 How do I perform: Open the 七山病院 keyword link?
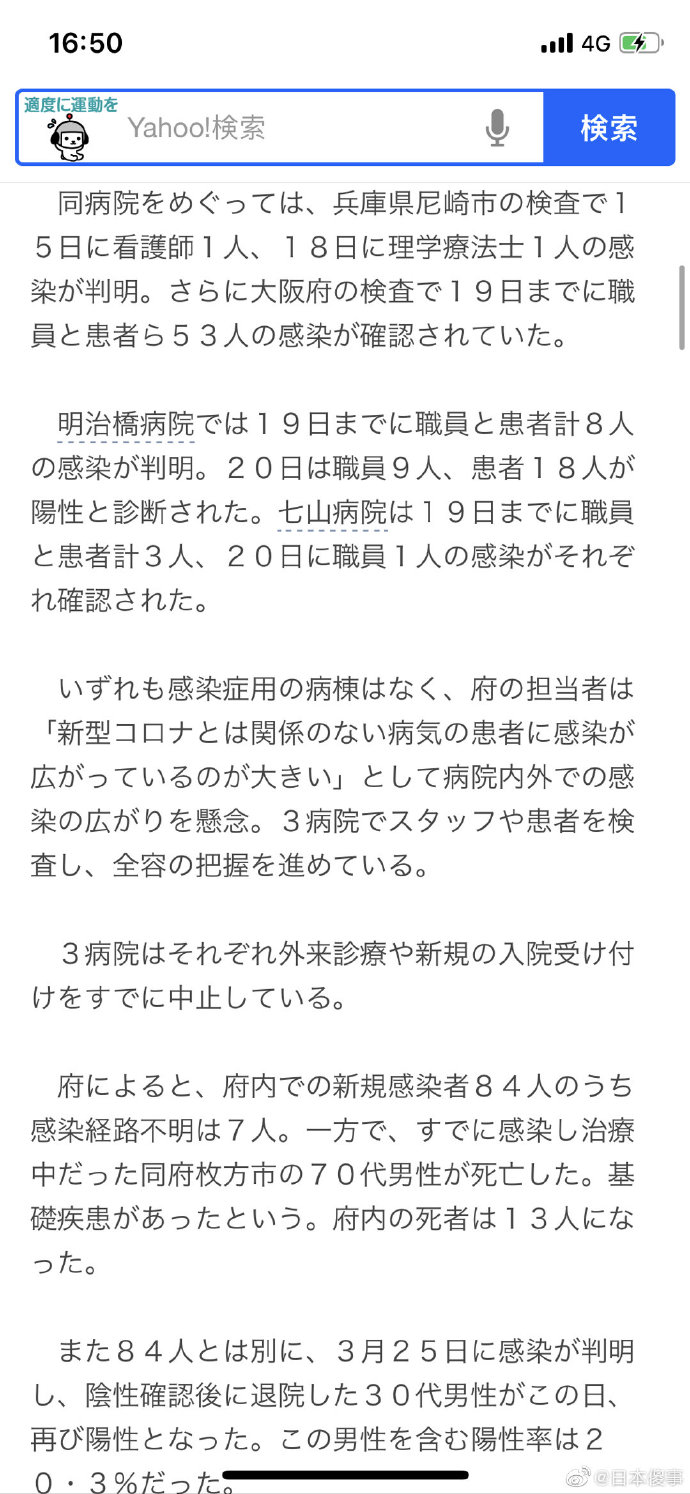pos(332,514)
